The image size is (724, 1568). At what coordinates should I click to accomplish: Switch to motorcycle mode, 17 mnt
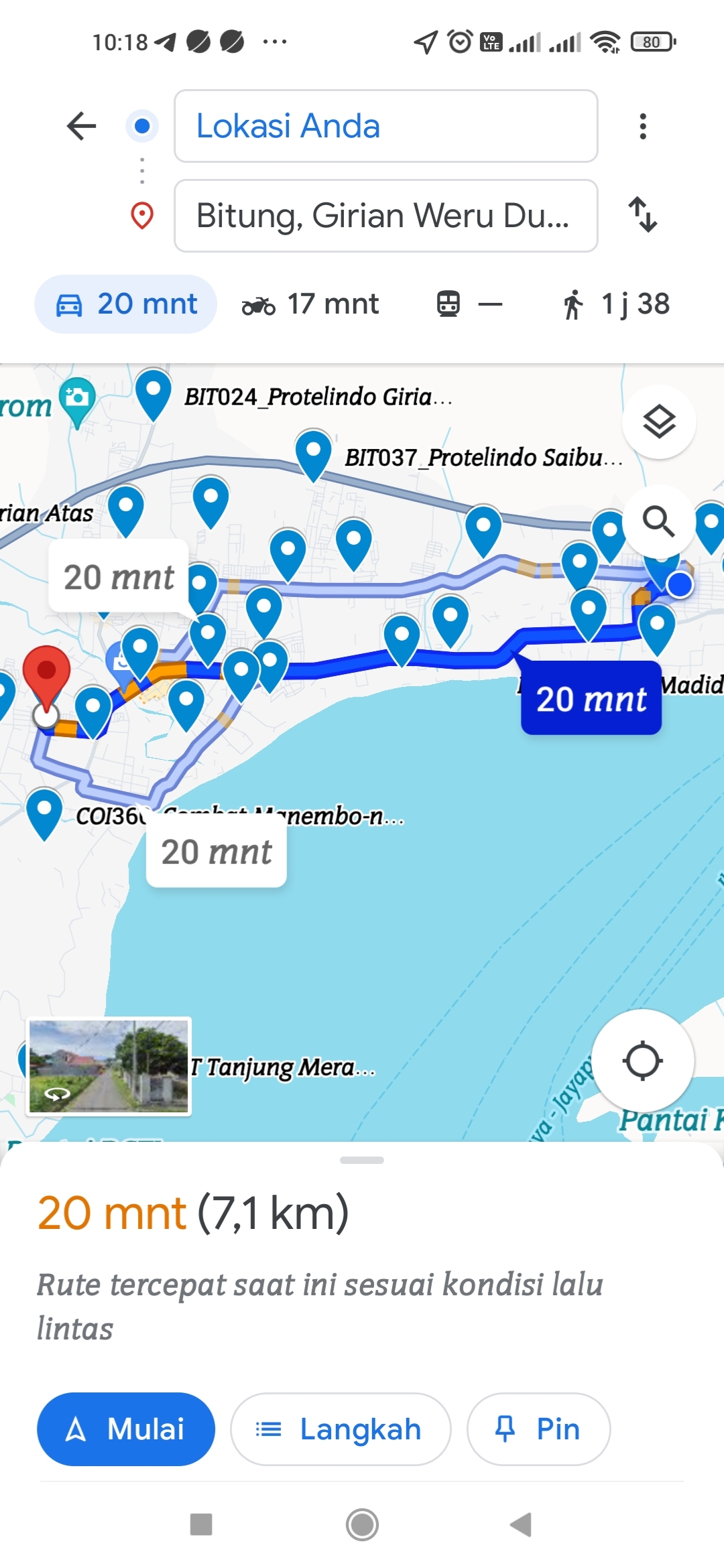pyautogui.click(x=310, y=304)
